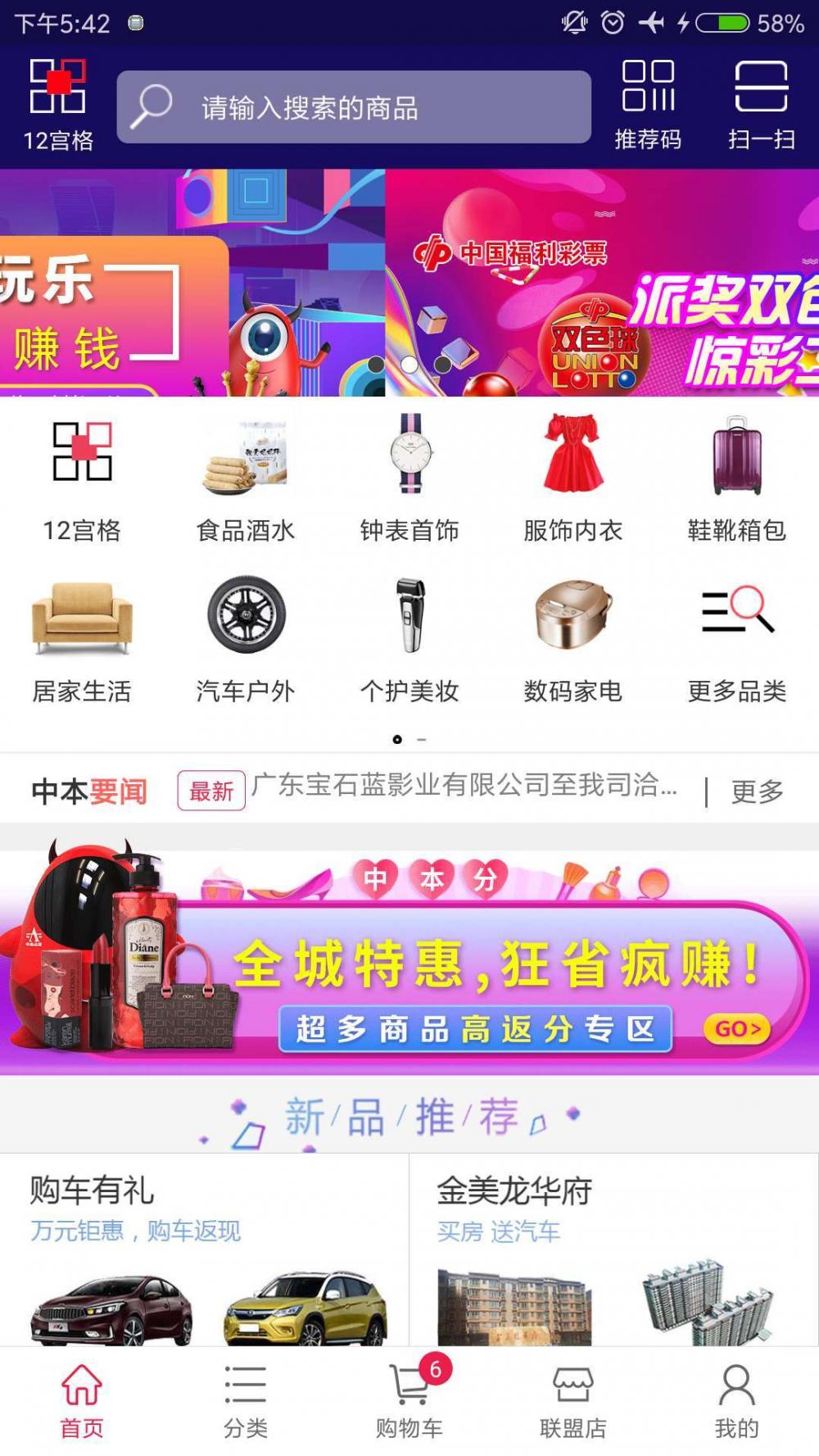
Task: Tap the product search box
Action: 354,107
